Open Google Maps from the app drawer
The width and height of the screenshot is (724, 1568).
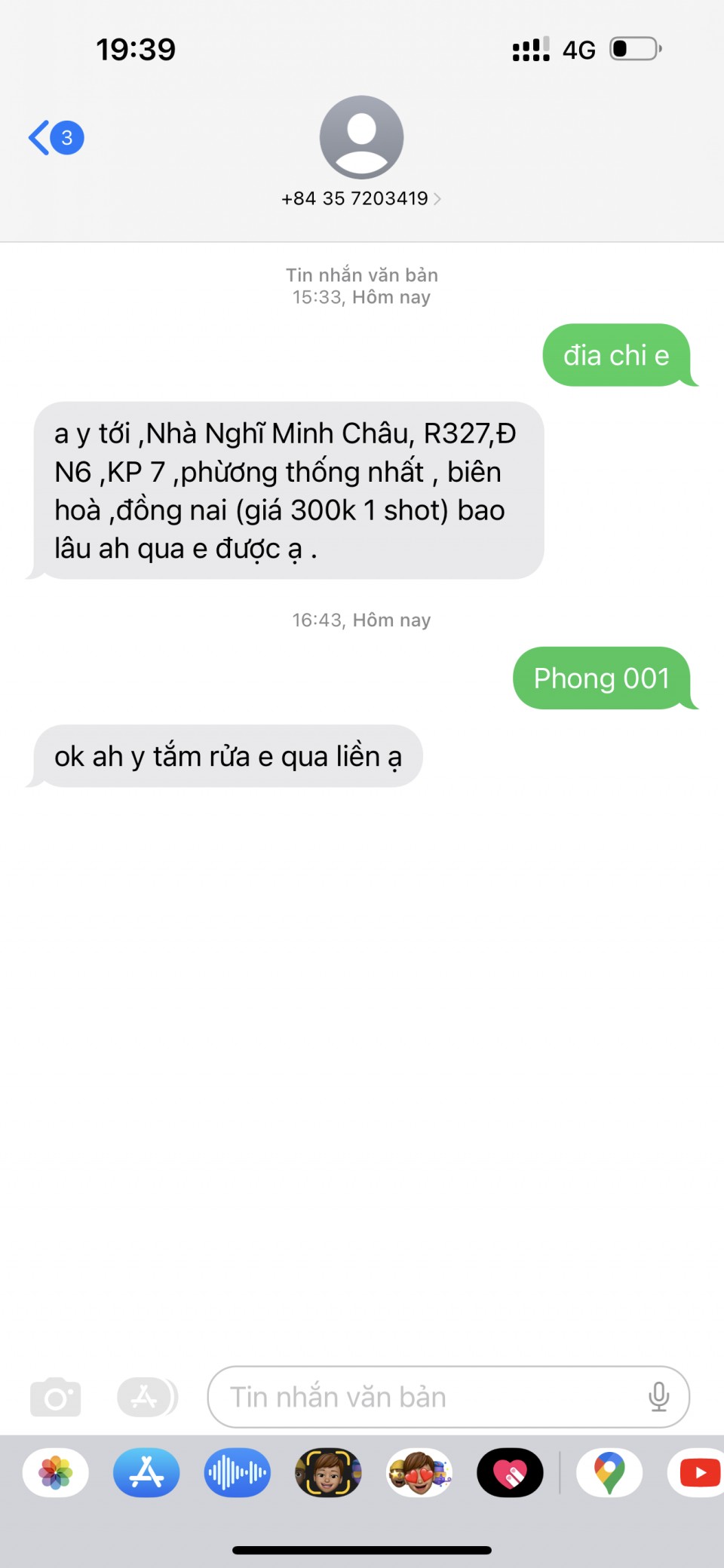click(x=609, y=1472)
